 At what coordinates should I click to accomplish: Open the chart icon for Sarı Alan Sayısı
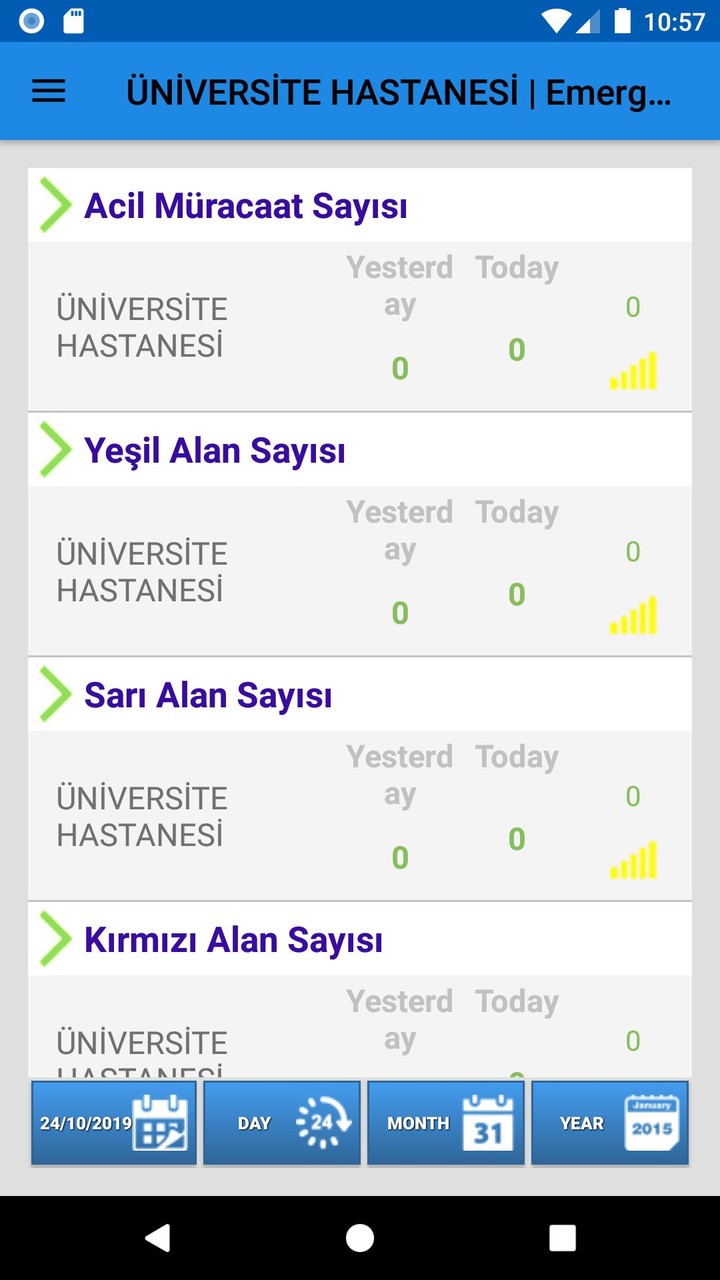633,861
